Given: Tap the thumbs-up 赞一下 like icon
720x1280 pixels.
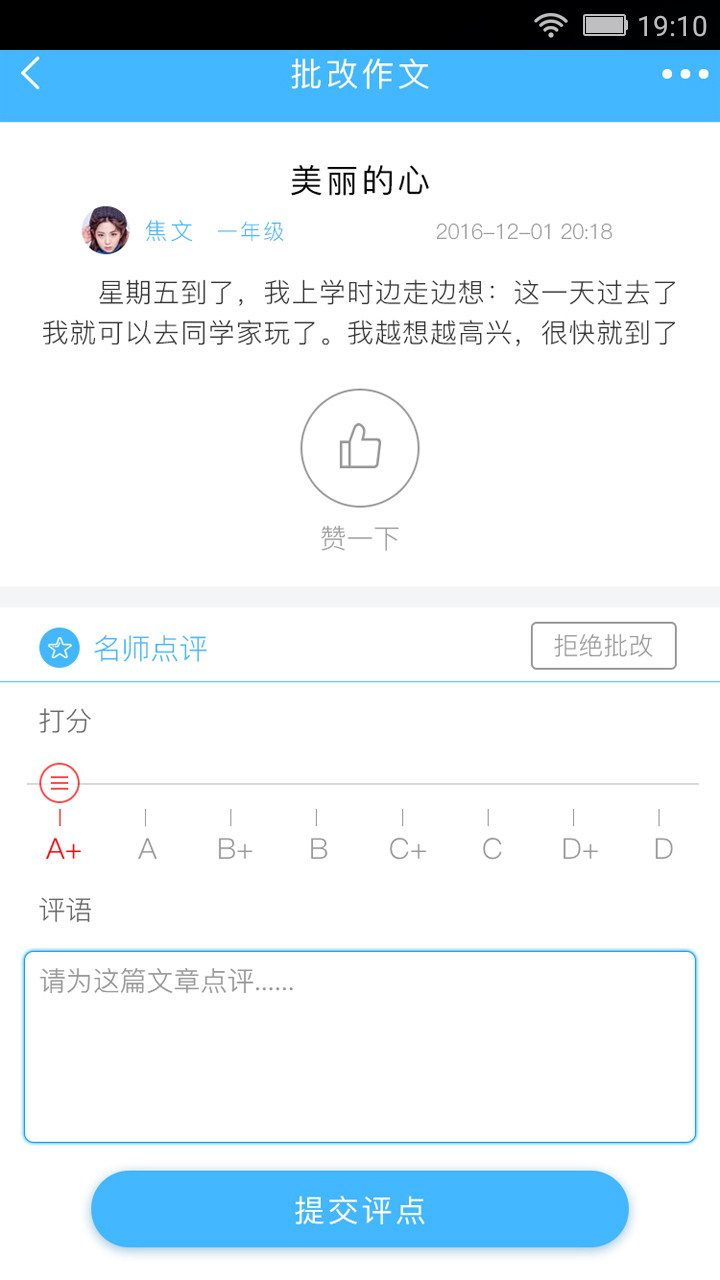Looking at the screenshot, I should [x=359, y=447].
